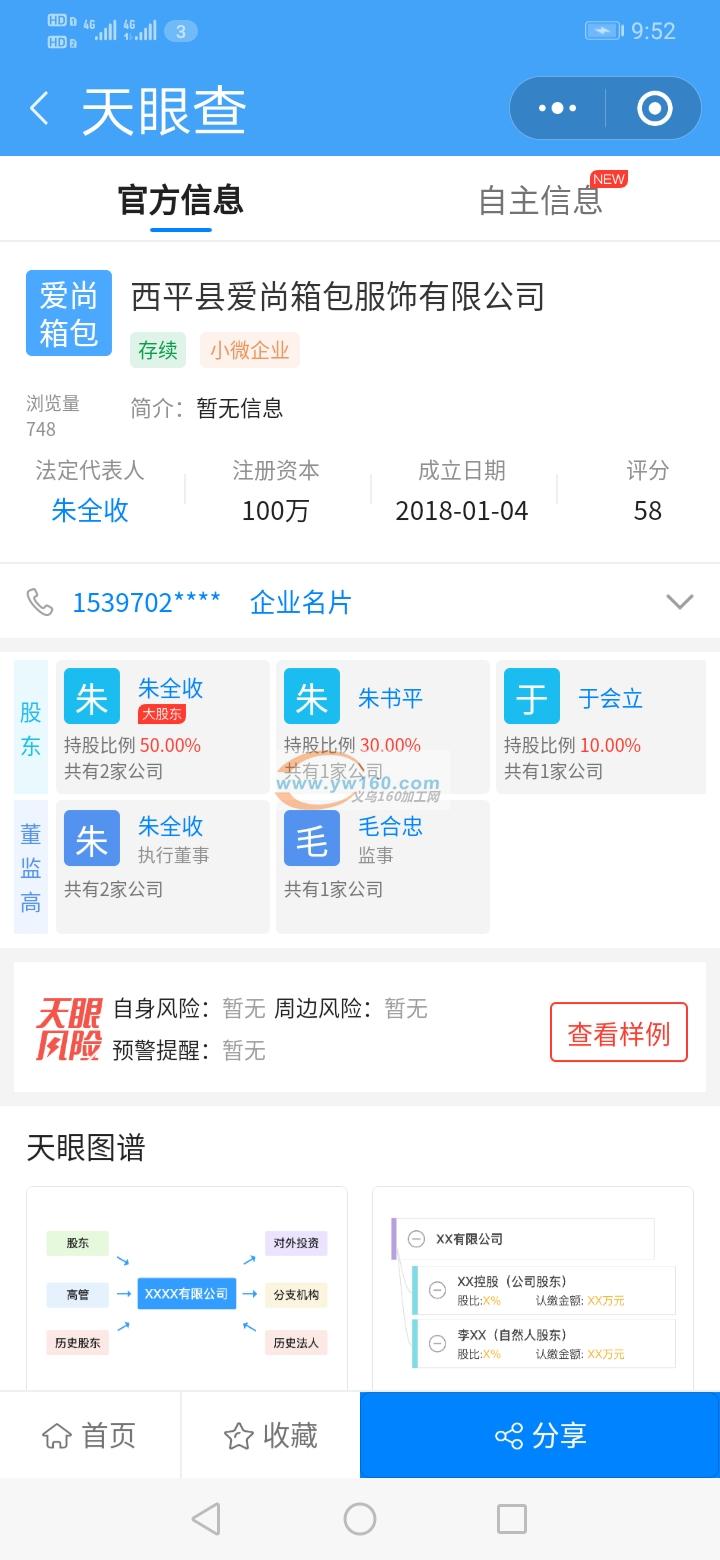Close the mini-program with the circle icon

pos(654,108)
